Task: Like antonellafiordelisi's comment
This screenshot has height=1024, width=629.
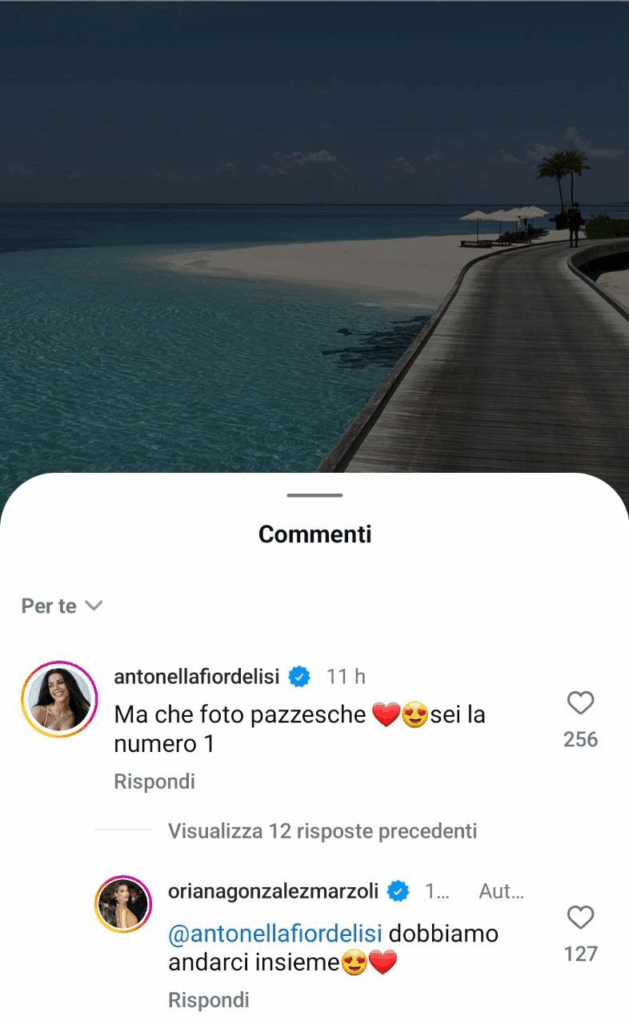Action: point(581,703)
